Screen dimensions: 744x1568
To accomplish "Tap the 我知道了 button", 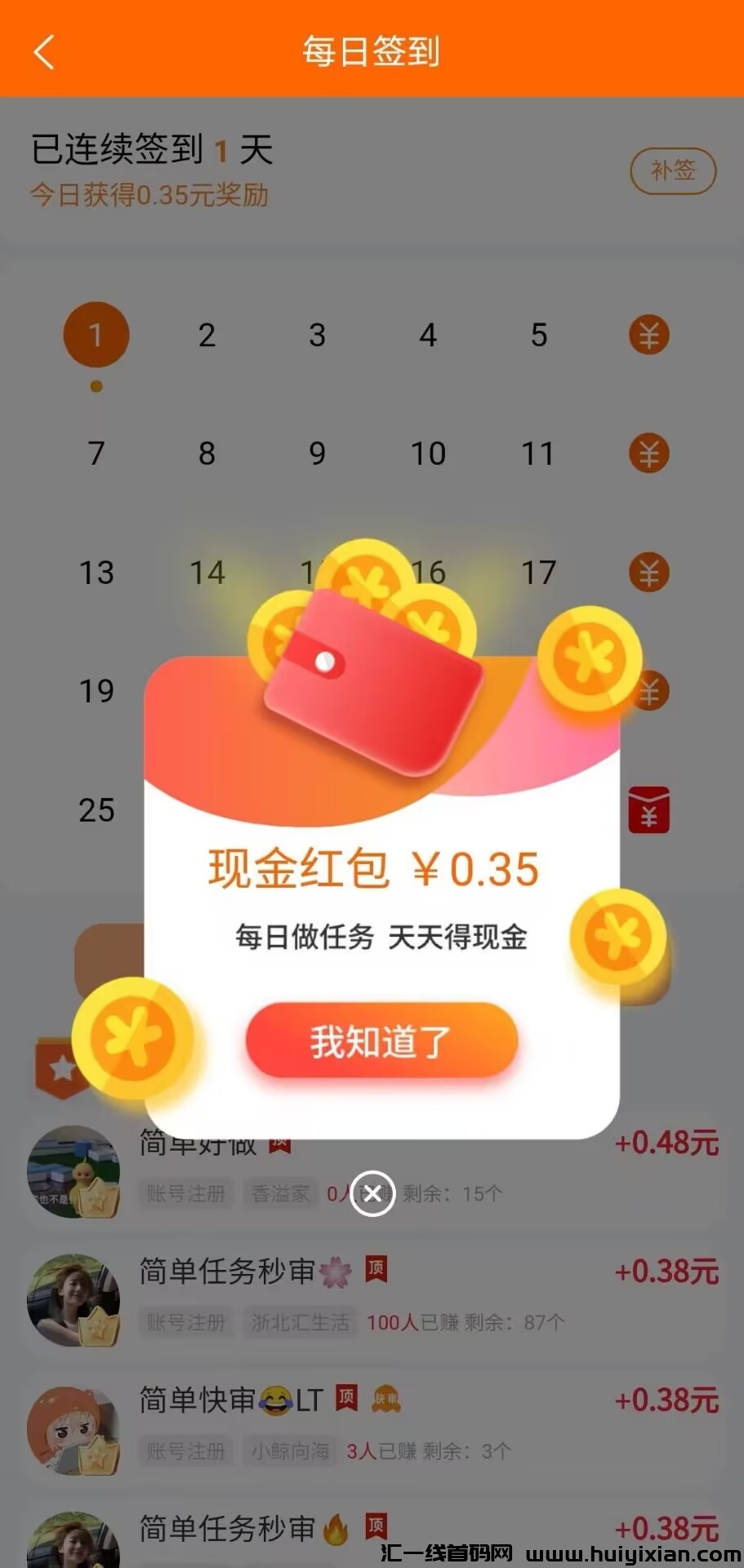I will 381,1041.
